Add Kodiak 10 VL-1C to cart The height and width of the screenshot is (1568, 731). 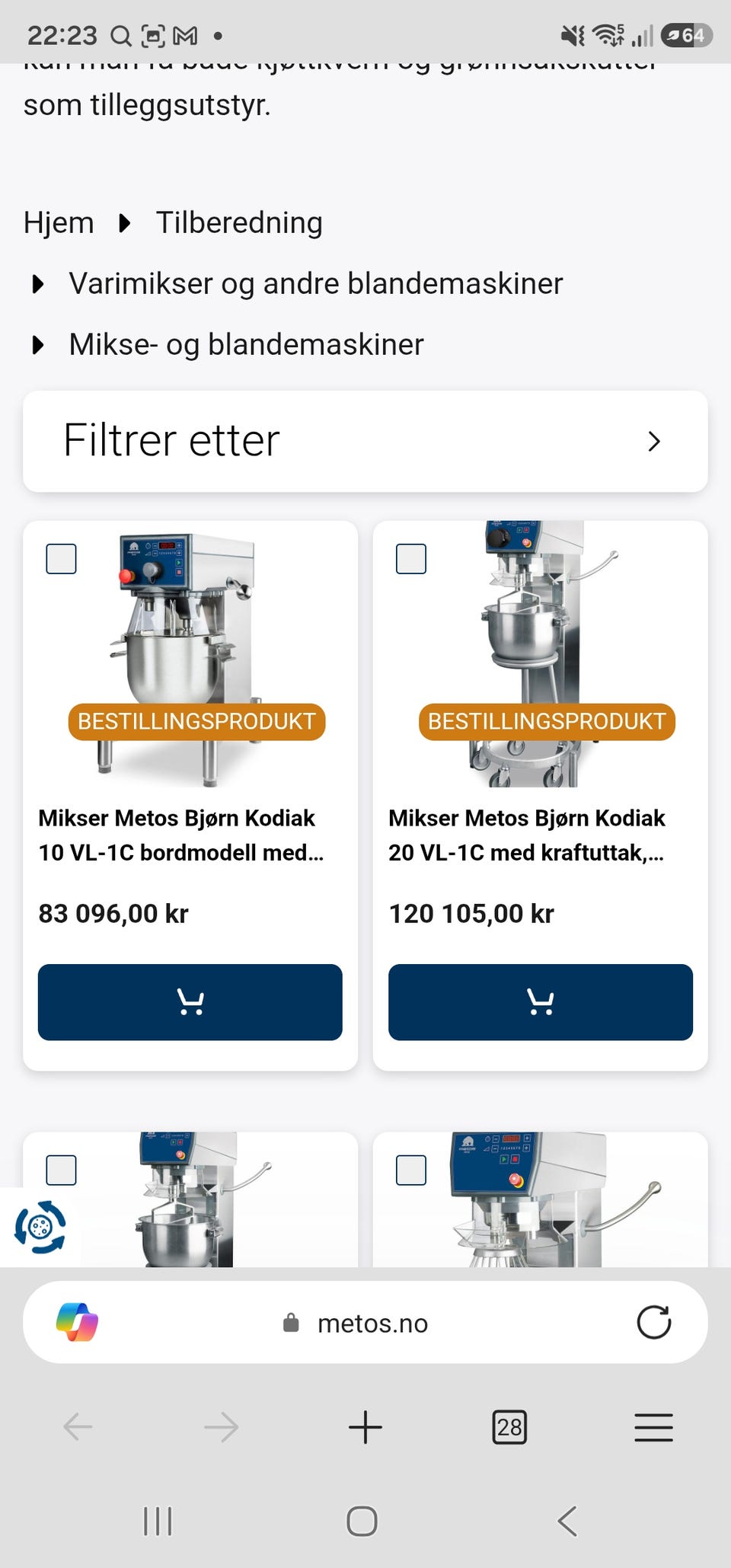click(190, 1002)
